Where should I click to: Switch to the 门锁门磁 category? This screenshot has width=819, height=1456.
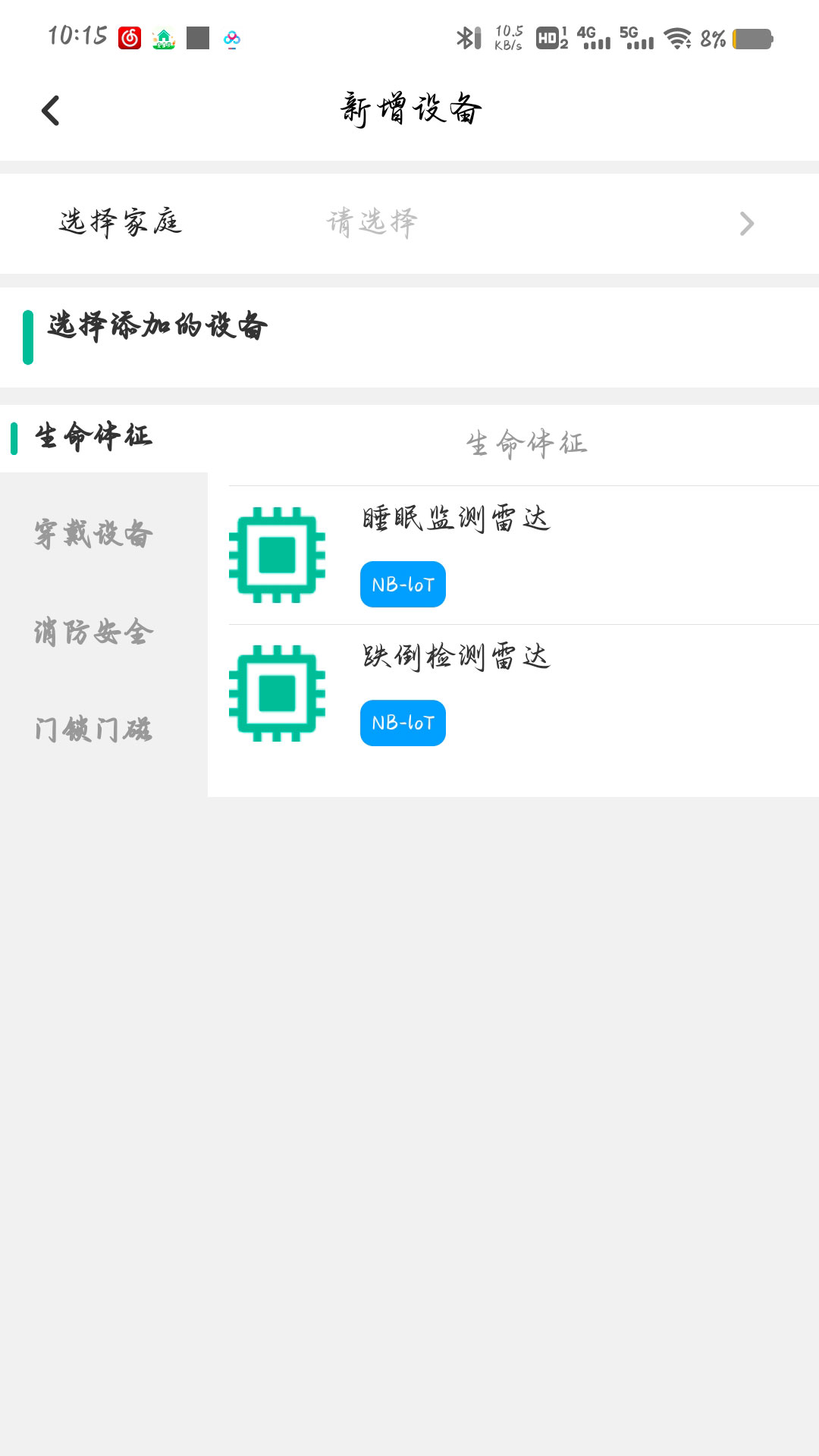pos(94,730)
